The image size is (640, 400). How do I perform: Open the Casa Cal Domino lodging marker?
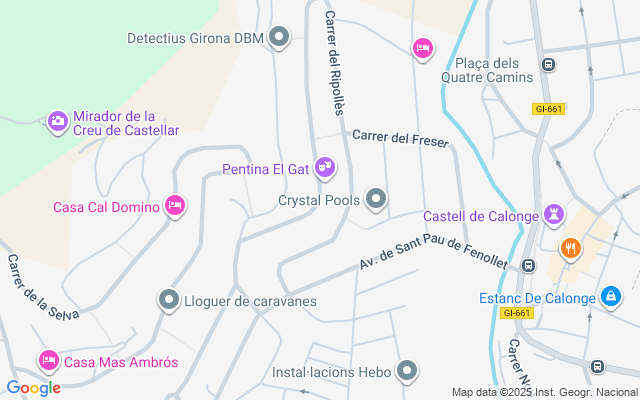[175, 206]
